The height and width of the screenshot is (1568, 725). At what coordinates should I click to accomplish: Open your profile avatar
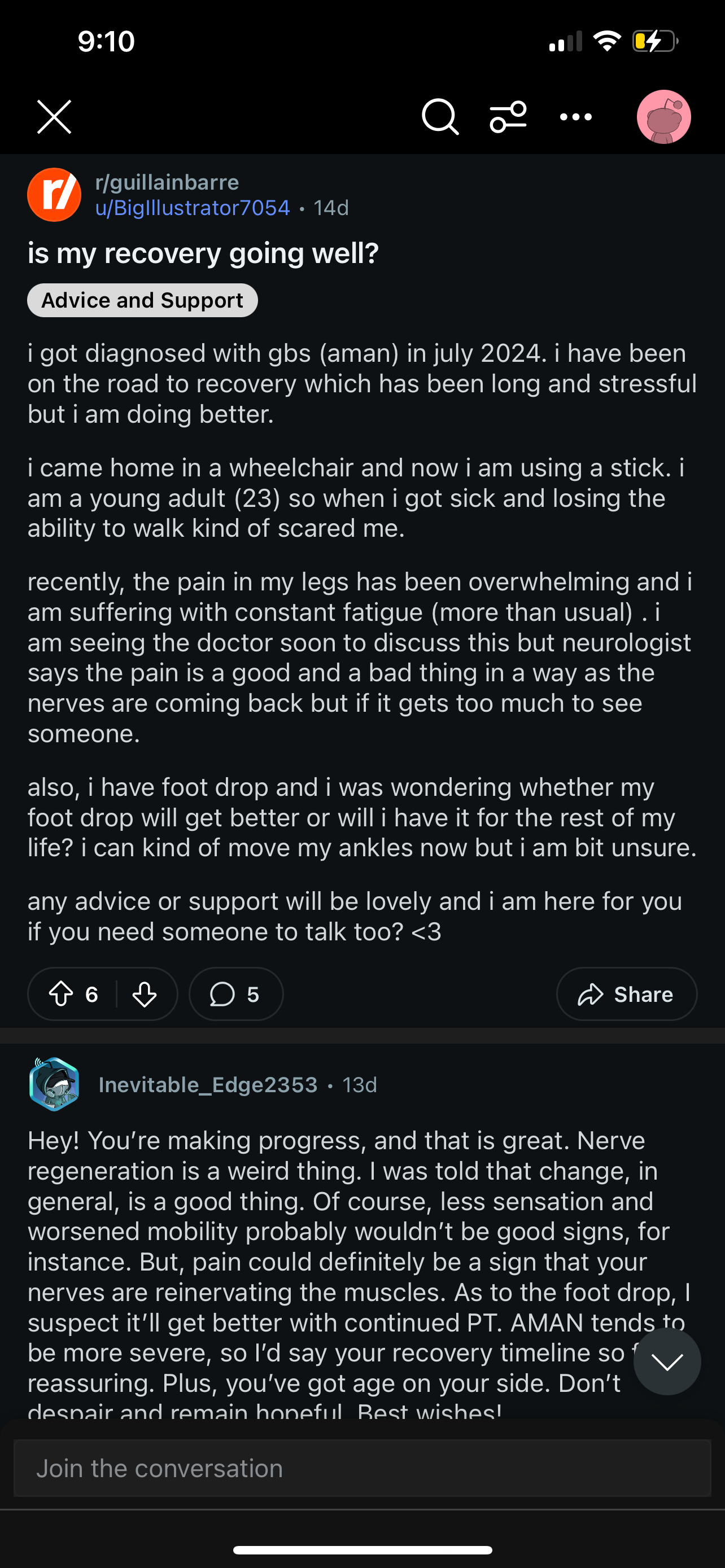tap(663, 116)
